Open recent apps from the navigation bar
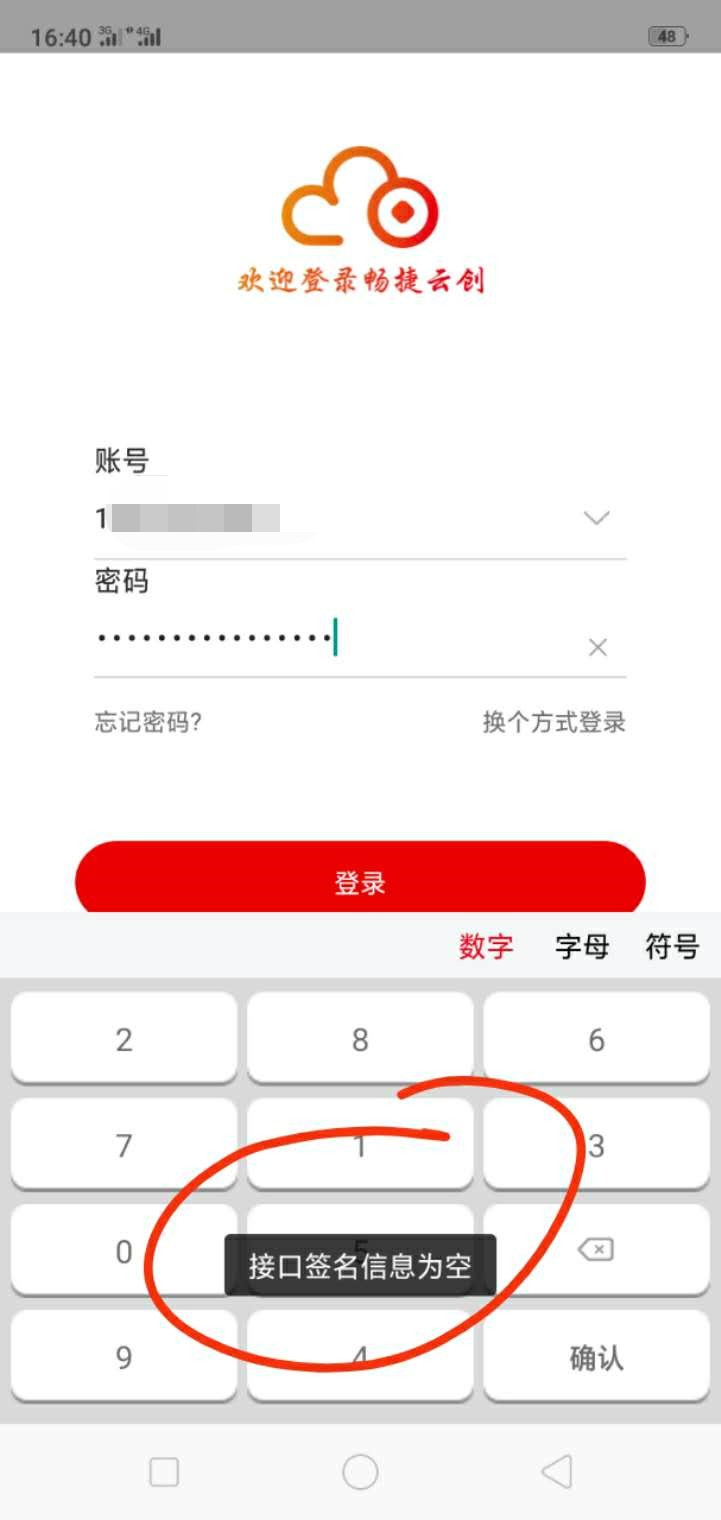The image size is (721, 1520). pyautogui.click(x=164, y=1471)
